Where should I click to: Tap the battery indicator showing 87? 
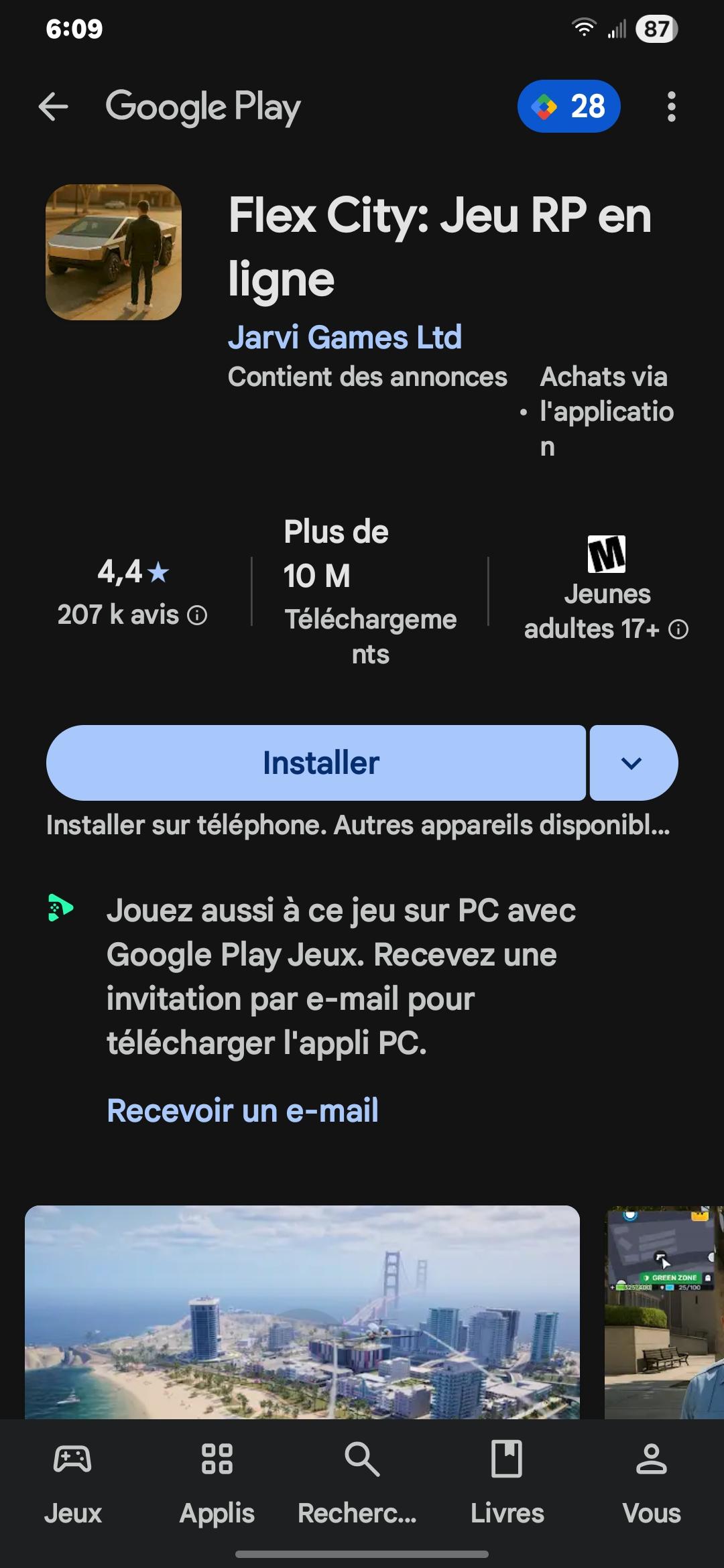point(658,28)
